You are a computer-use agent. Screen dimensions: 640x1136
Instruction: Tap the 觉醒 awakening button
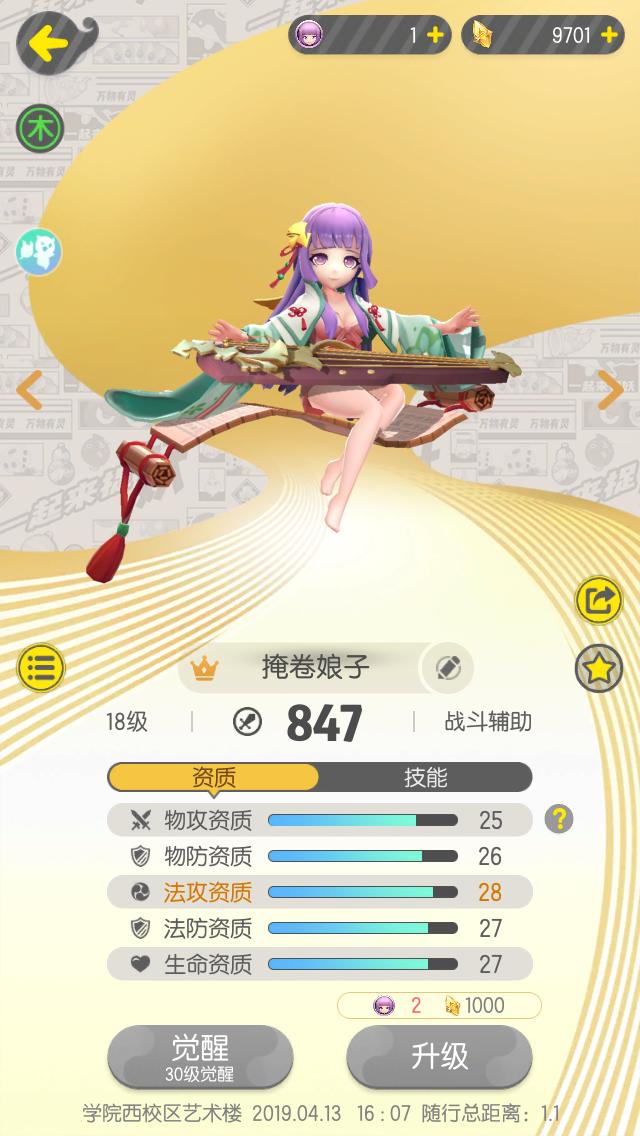tap(200, 1056)
